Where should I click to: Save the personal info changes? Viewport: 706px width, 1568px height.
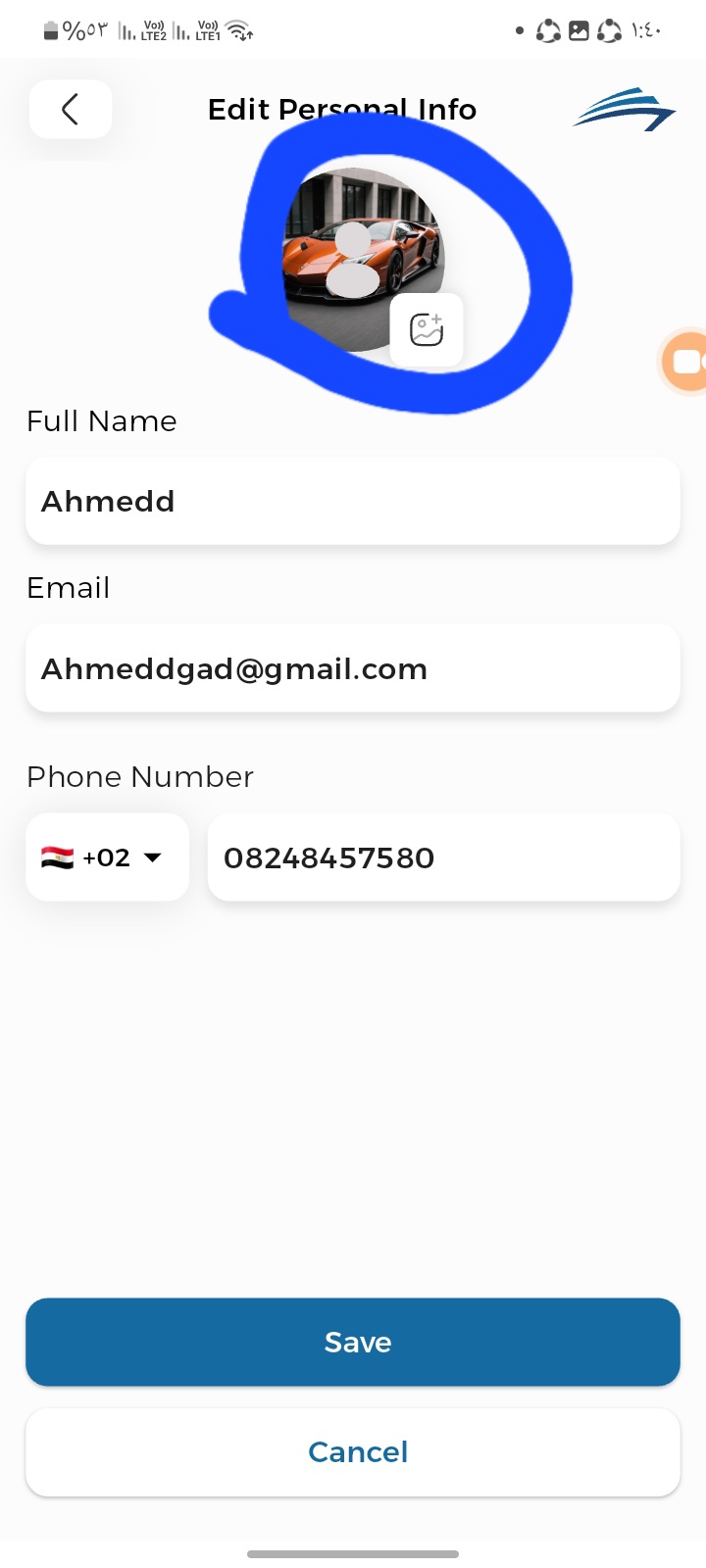click(x=353, y=1342)
